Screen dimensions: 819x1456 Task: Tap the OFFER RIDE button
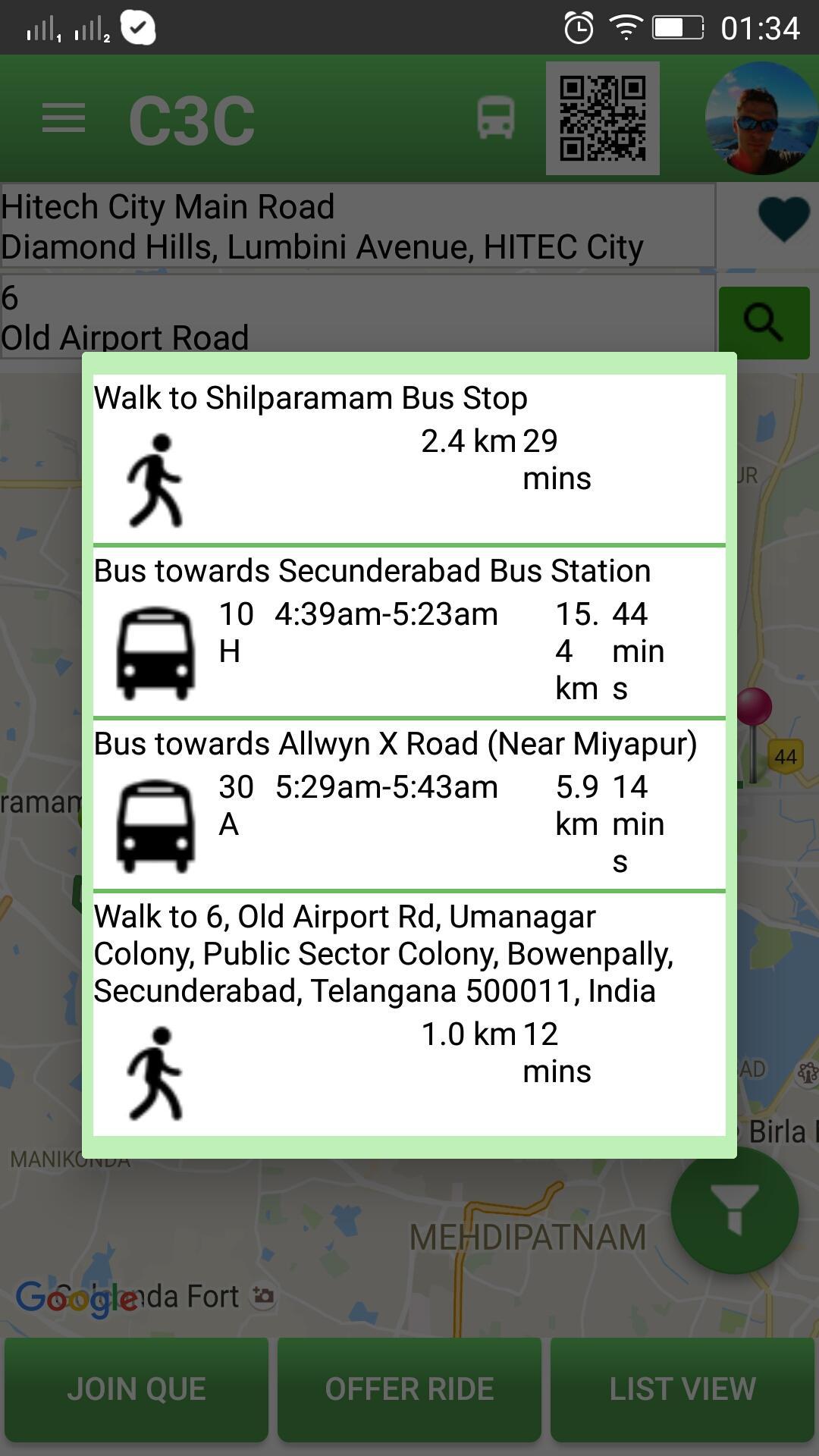tap(409, 1389)
